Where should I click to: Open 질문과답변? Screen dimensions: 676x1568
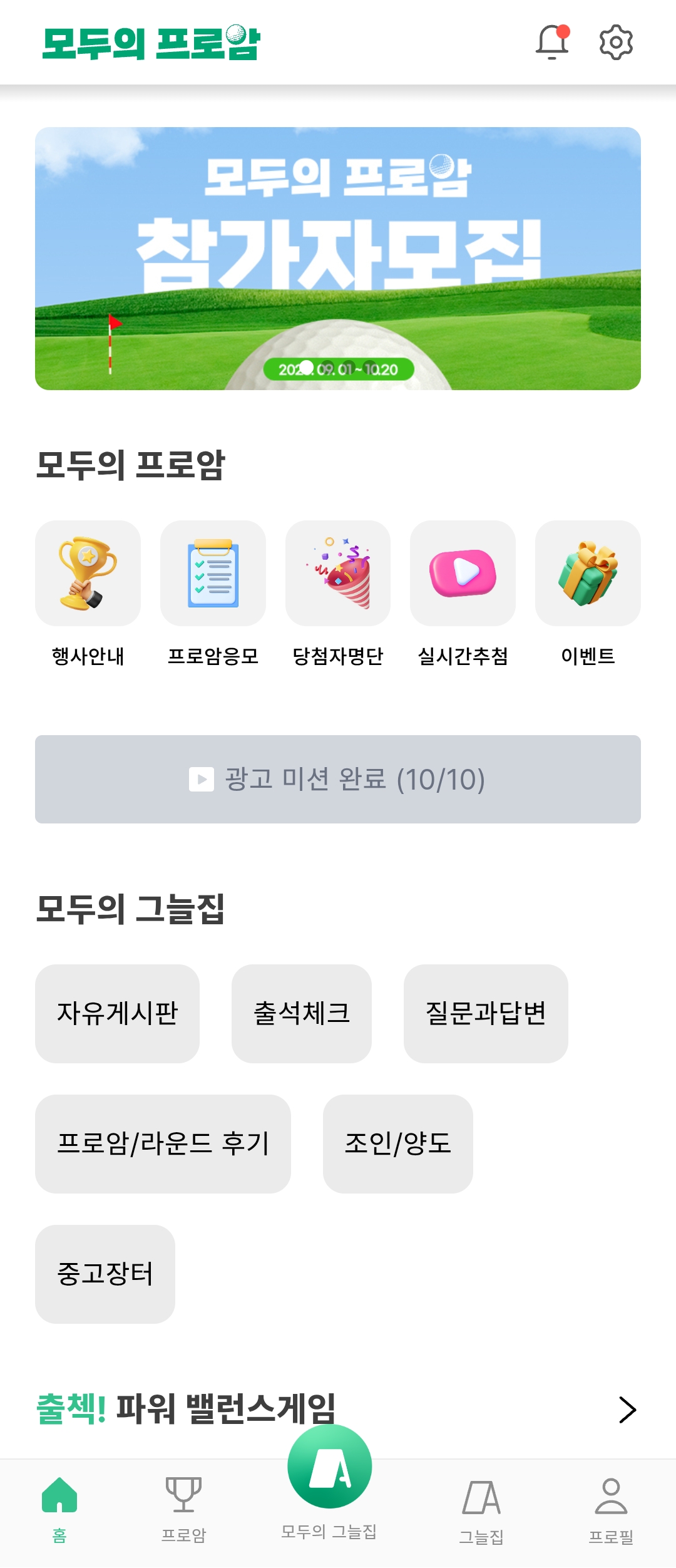click(x=486, y=1013)
